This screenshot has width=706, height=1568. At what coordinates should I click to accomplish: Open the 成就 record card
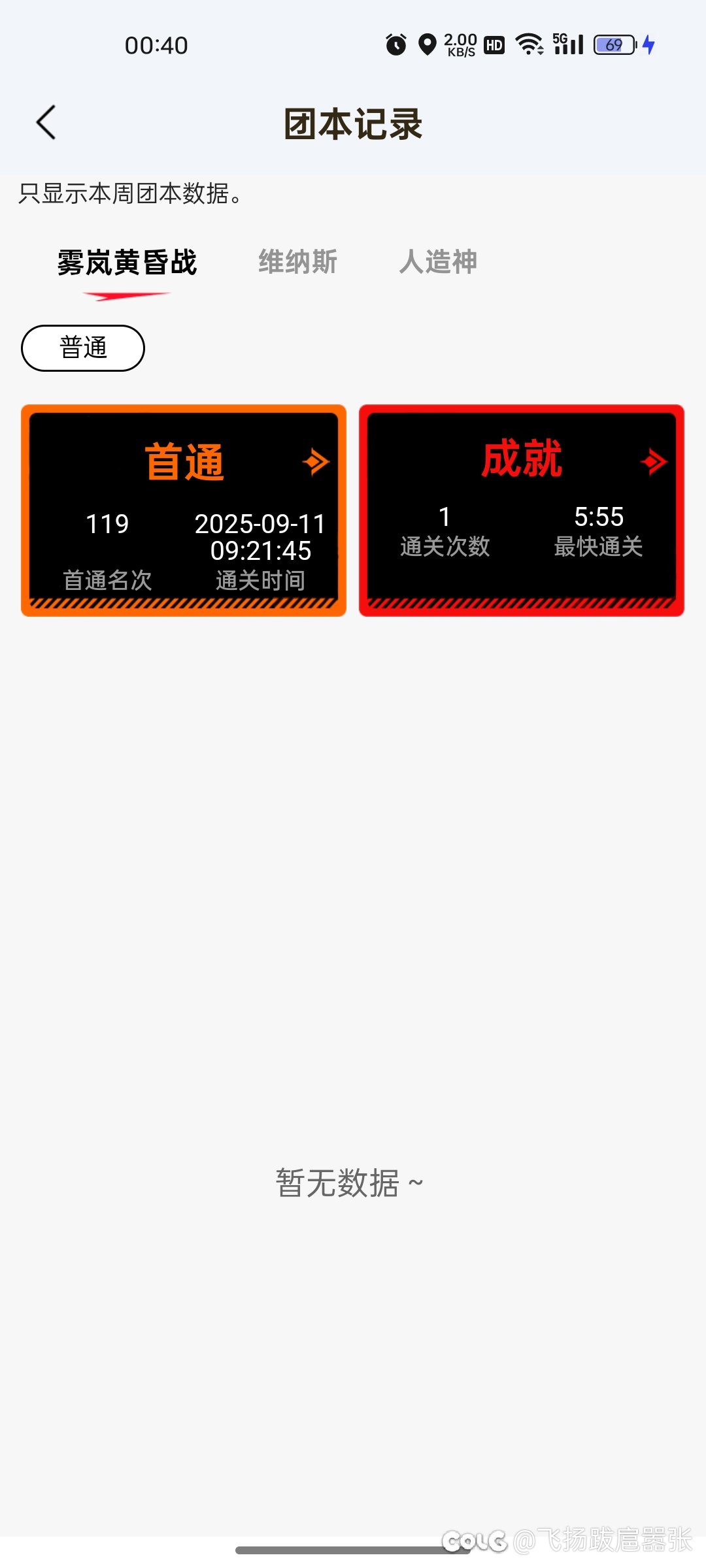(521, 510)
